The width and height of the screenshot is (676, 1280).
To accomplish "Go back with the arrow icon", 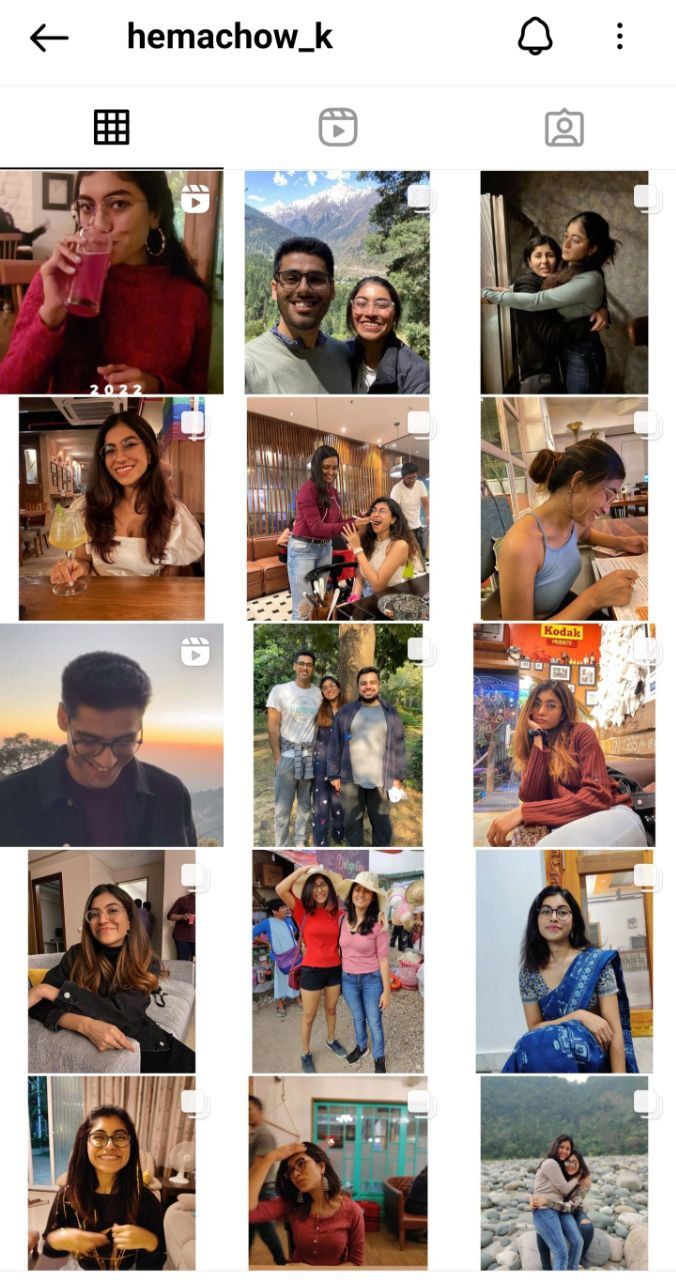I will tap(49, 38).
